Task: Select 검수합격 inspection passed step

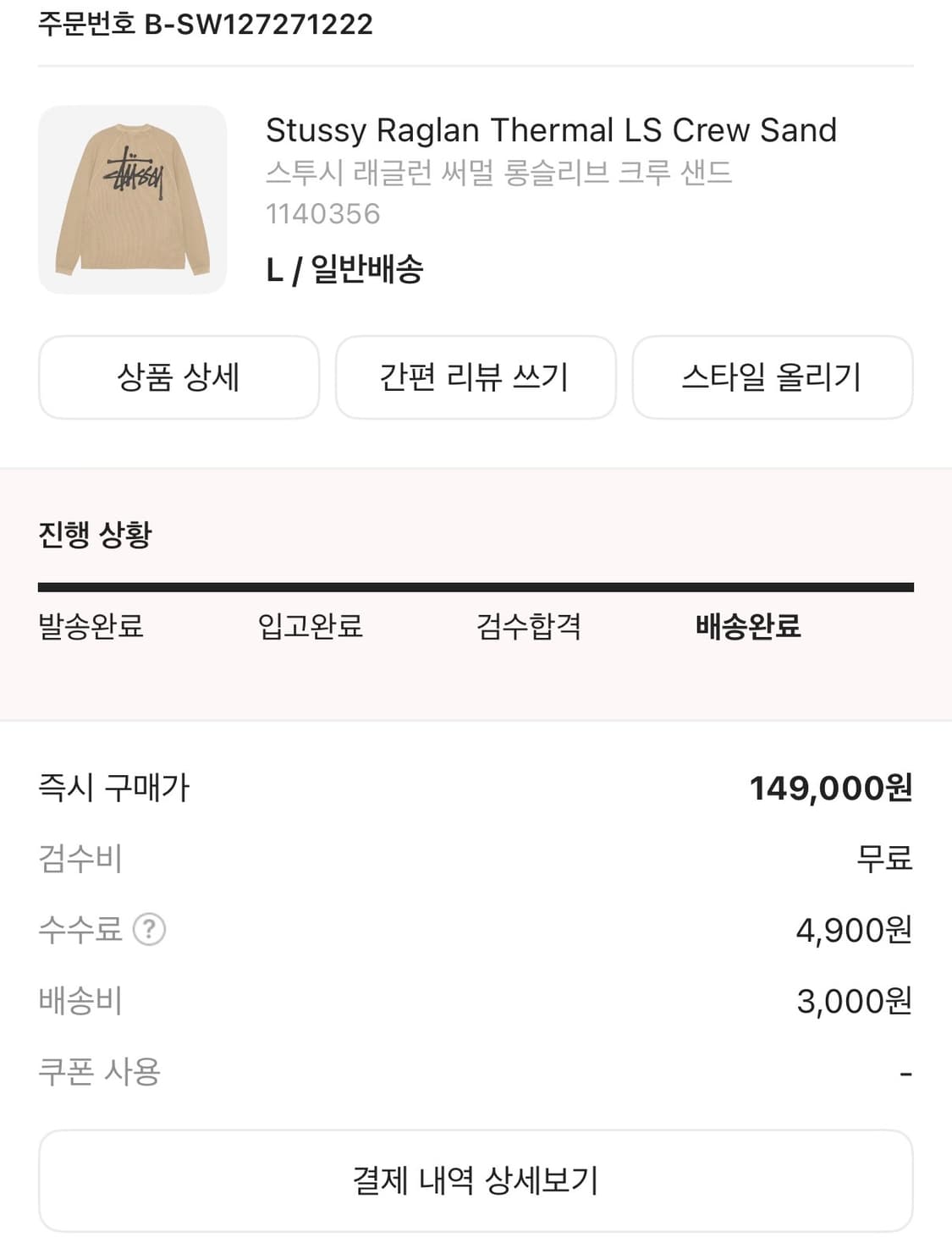Action: 528,626
